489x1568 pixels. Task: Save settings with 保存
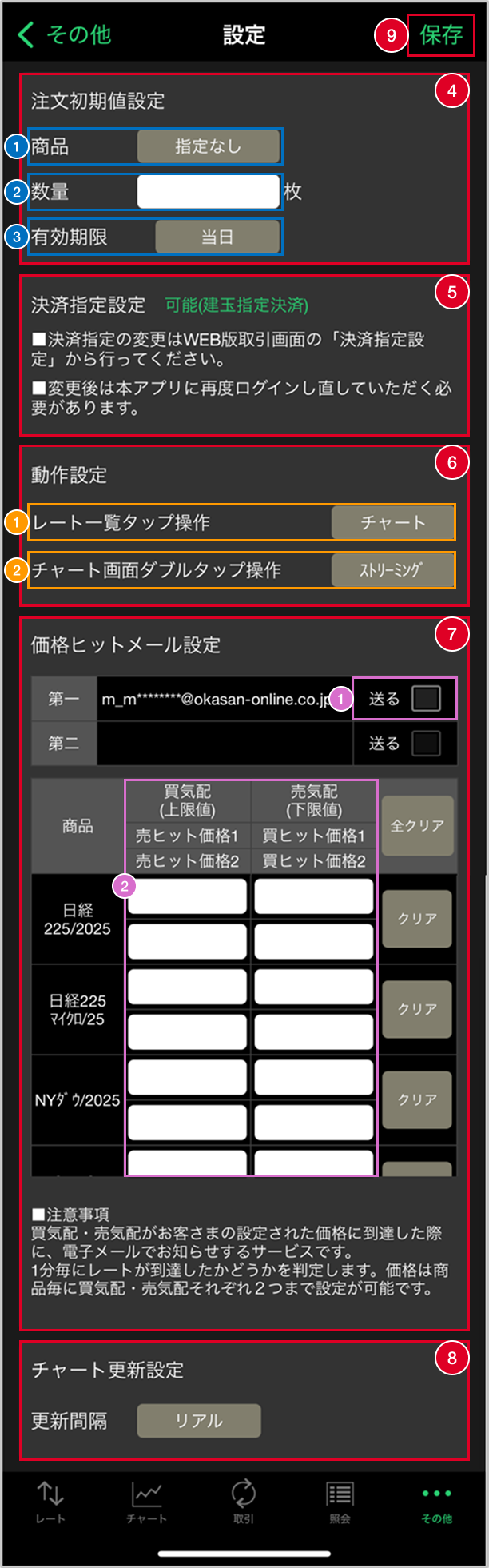coord(441,35)
